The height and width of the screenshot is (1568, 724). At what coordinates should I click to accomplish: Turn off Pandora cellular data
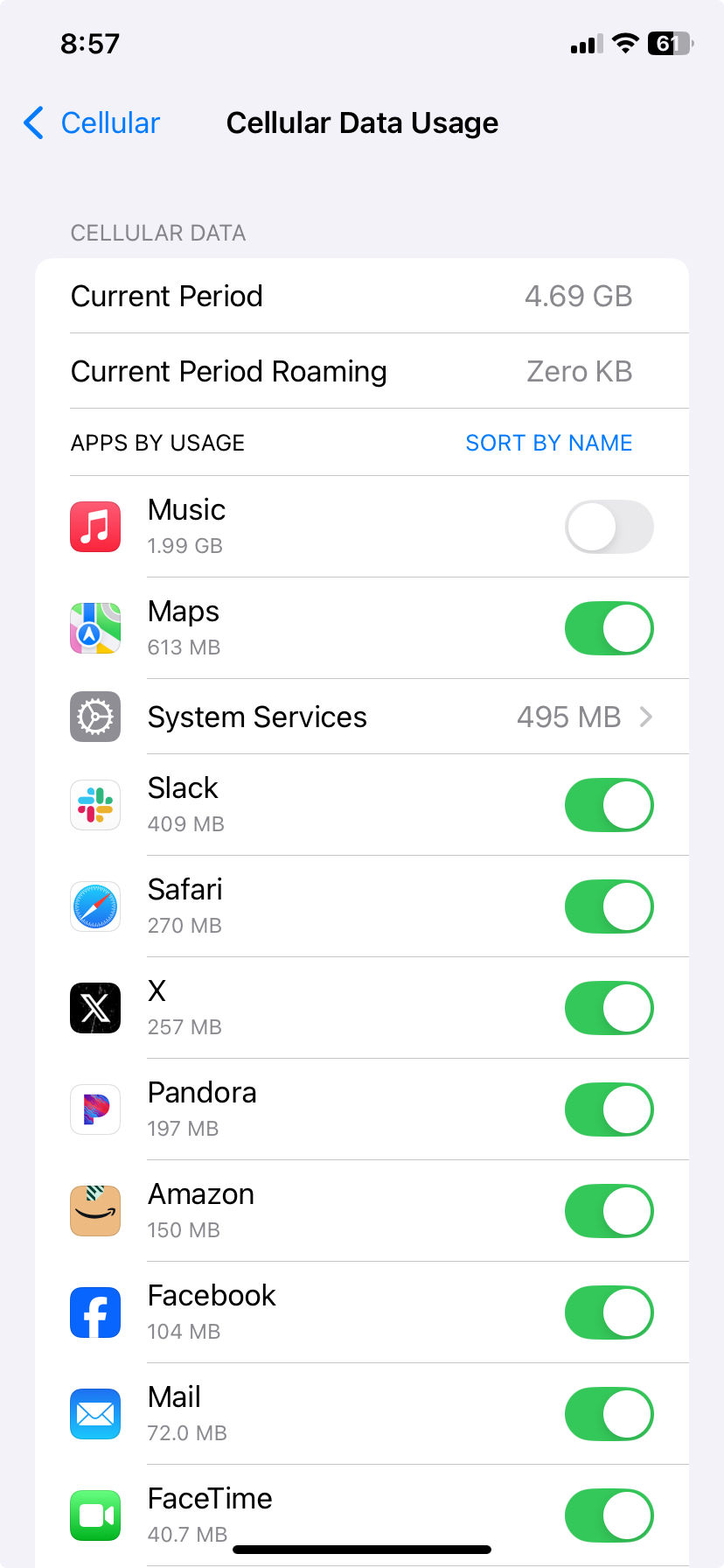point(609,1109)
